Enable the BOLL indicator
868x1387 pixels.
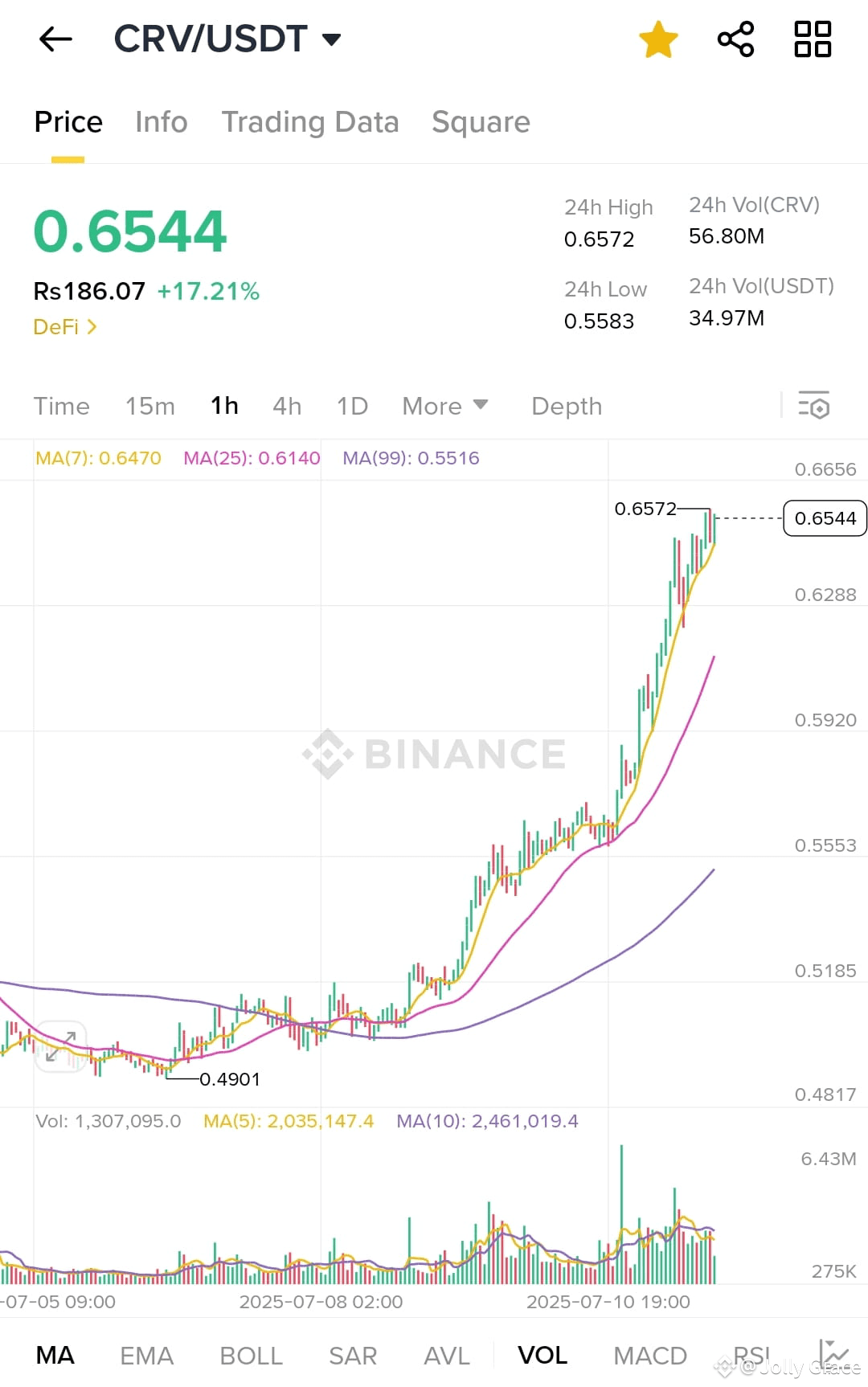click(x=251, y=1356)
